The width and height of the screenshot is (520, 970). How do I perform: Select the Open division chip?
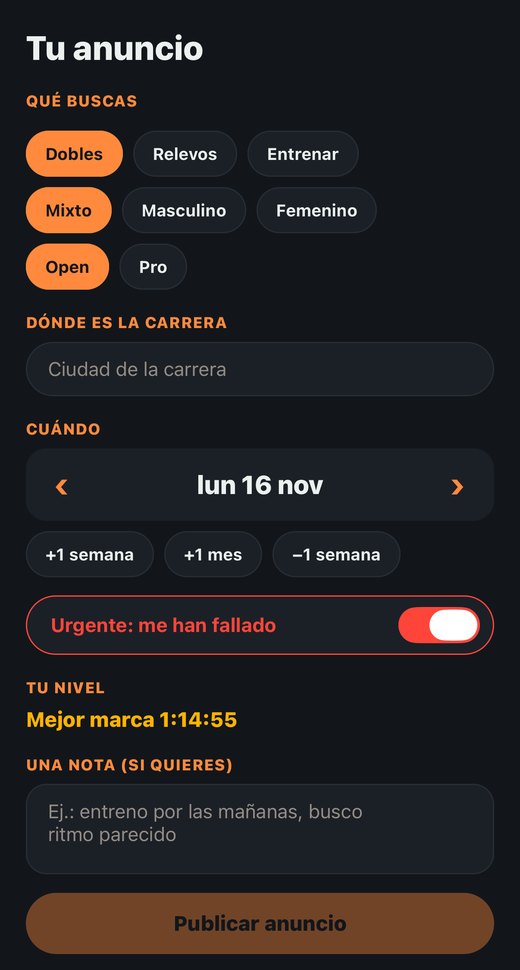(x=67, y=267)
